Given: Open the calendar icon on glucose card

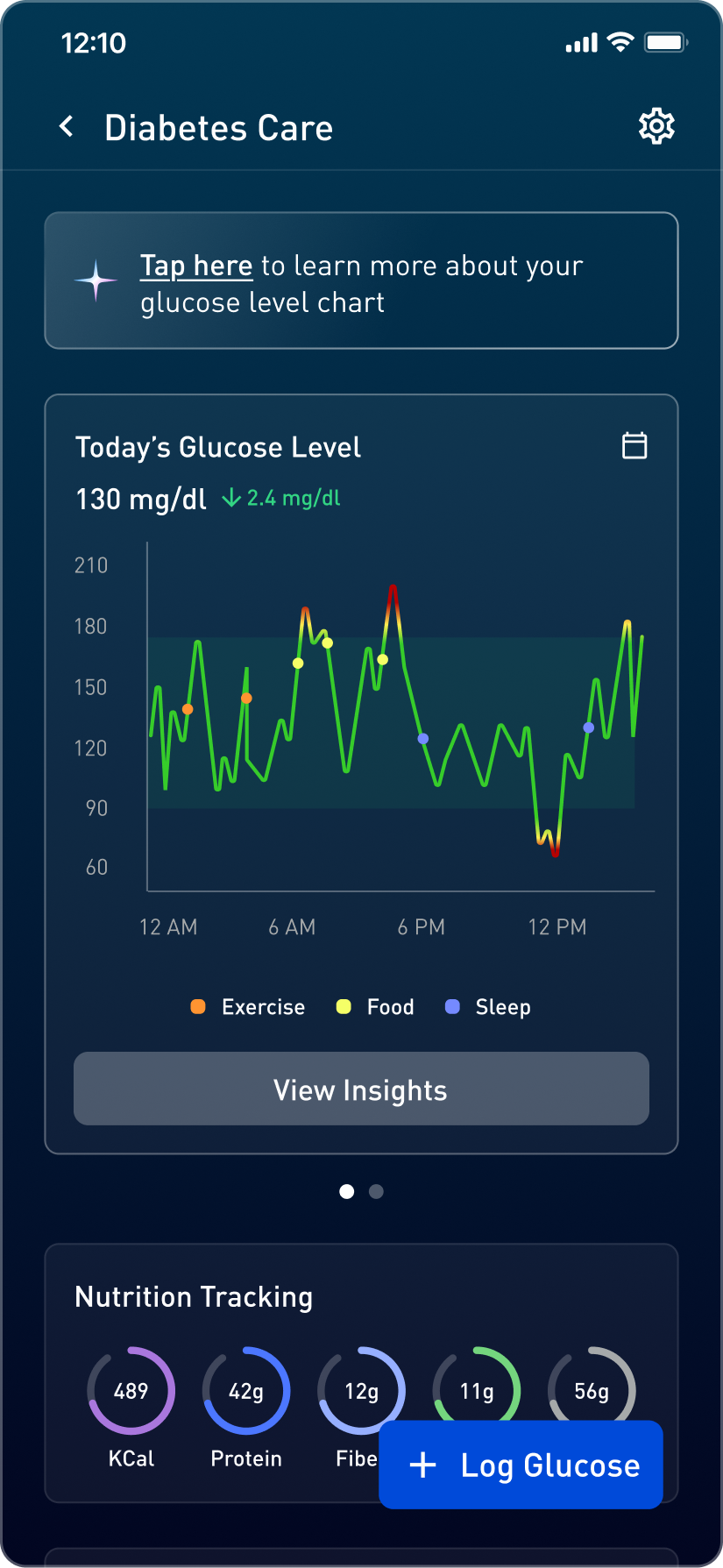Looking at the screenshot, I should 634,445.
